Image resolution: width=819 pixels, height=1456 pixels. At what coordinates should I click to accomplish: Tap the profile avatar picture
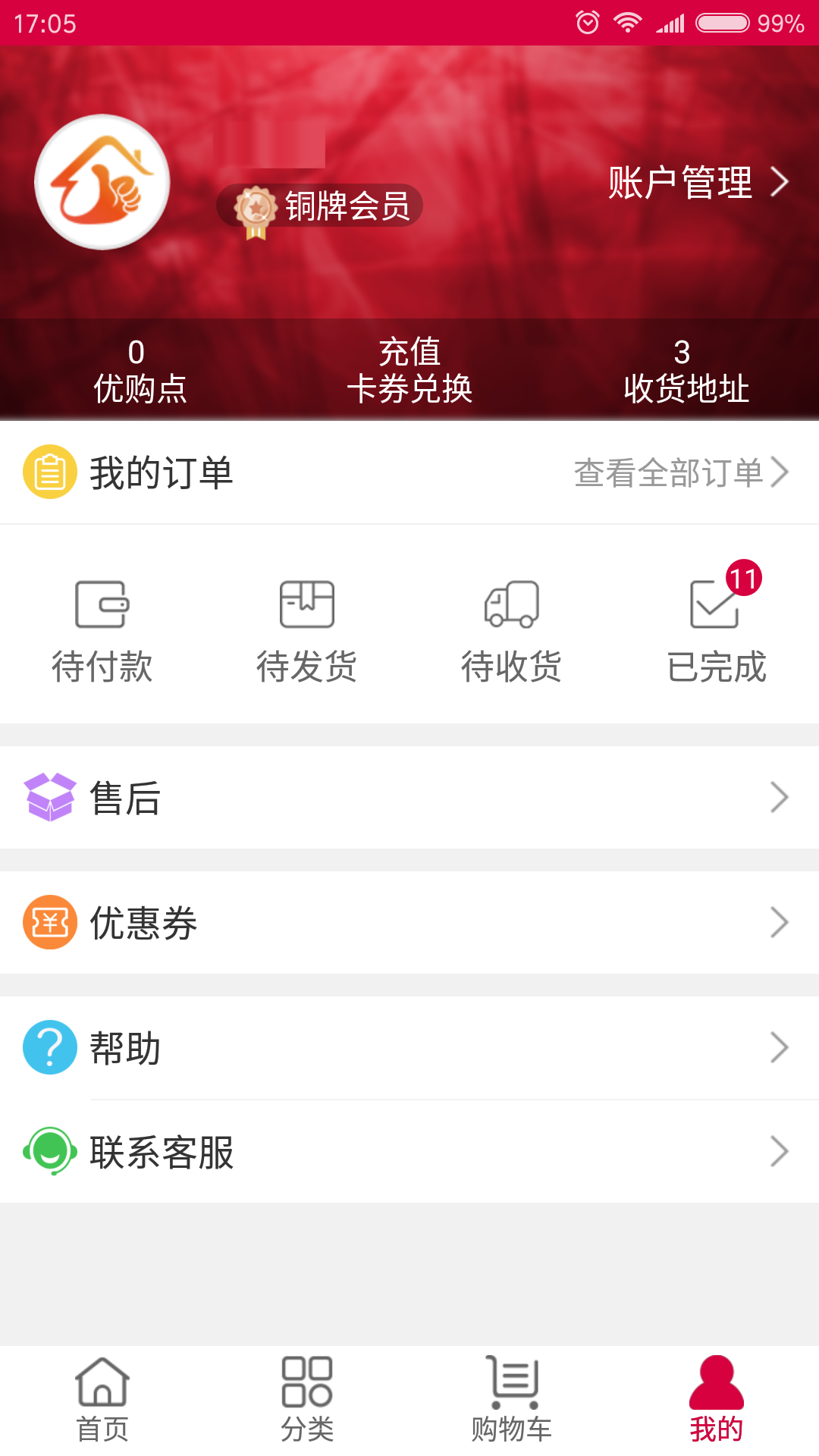pyautogui.click(x=102, y=182)
